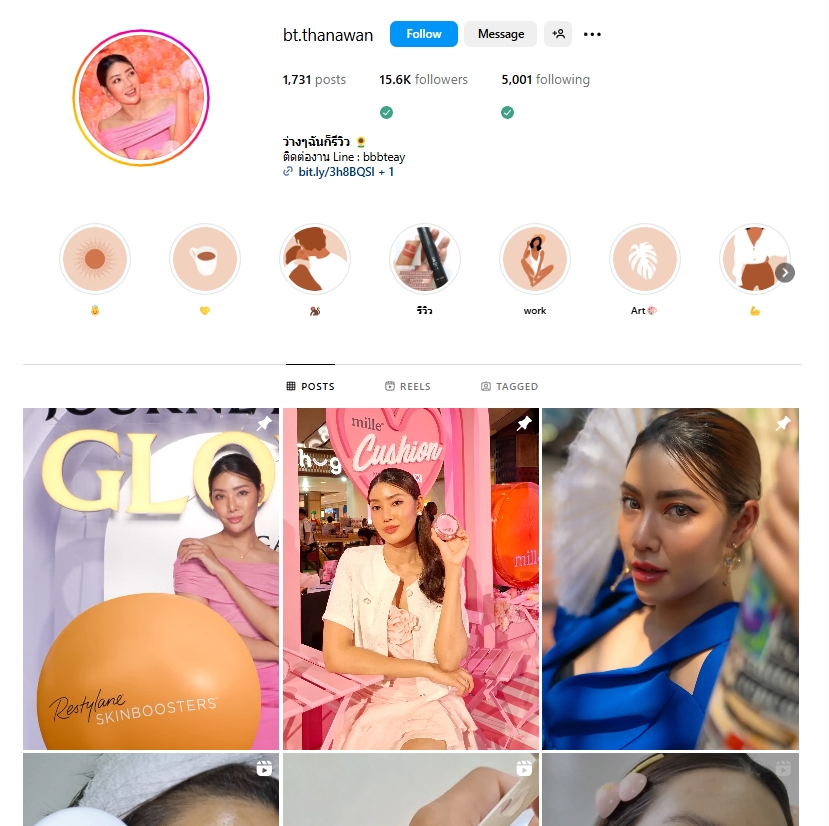View the 5,001 following list

(x=545, y=80)
